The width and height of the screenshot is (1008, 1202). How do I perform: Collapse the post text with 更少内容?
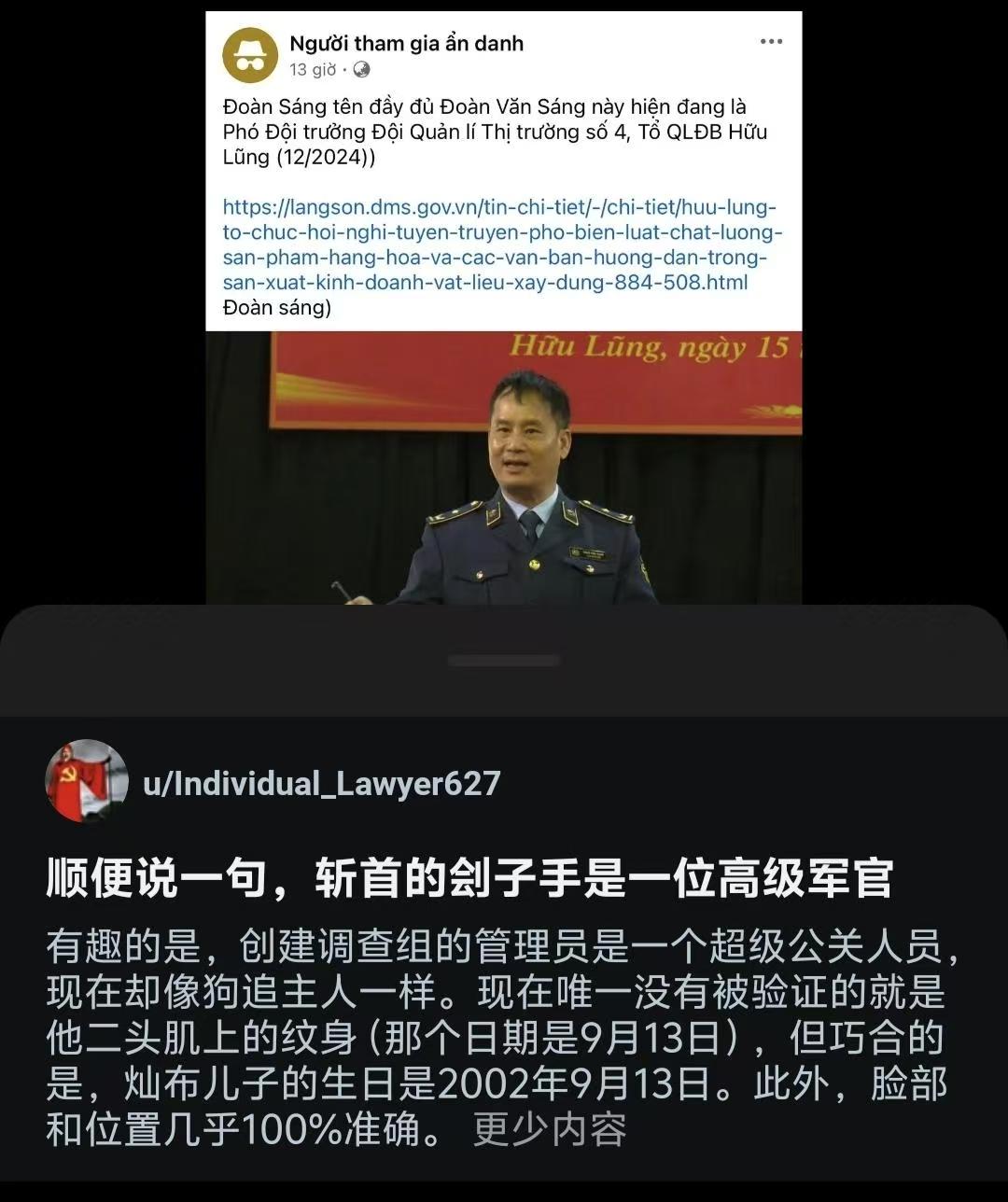[550, 1130]
